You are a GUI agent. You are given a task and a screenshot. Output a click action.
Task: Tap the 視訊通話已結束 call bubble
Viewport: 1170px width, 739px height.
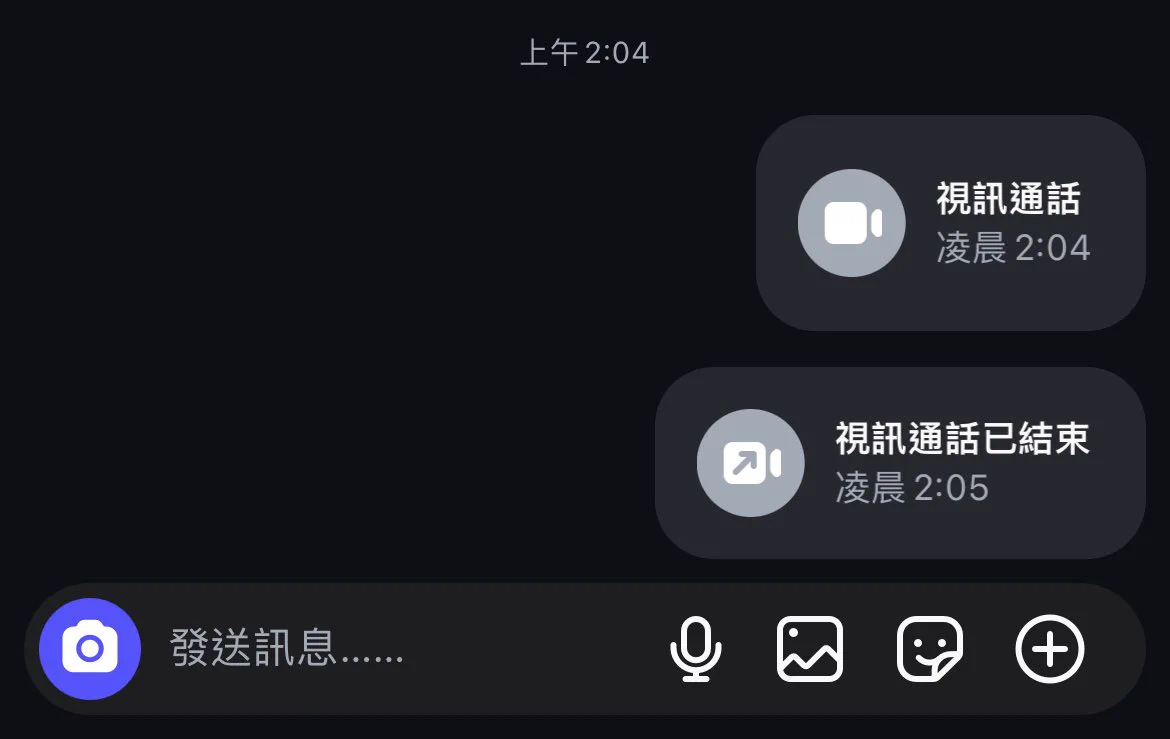pyautogui.click(x=900, y=463)
